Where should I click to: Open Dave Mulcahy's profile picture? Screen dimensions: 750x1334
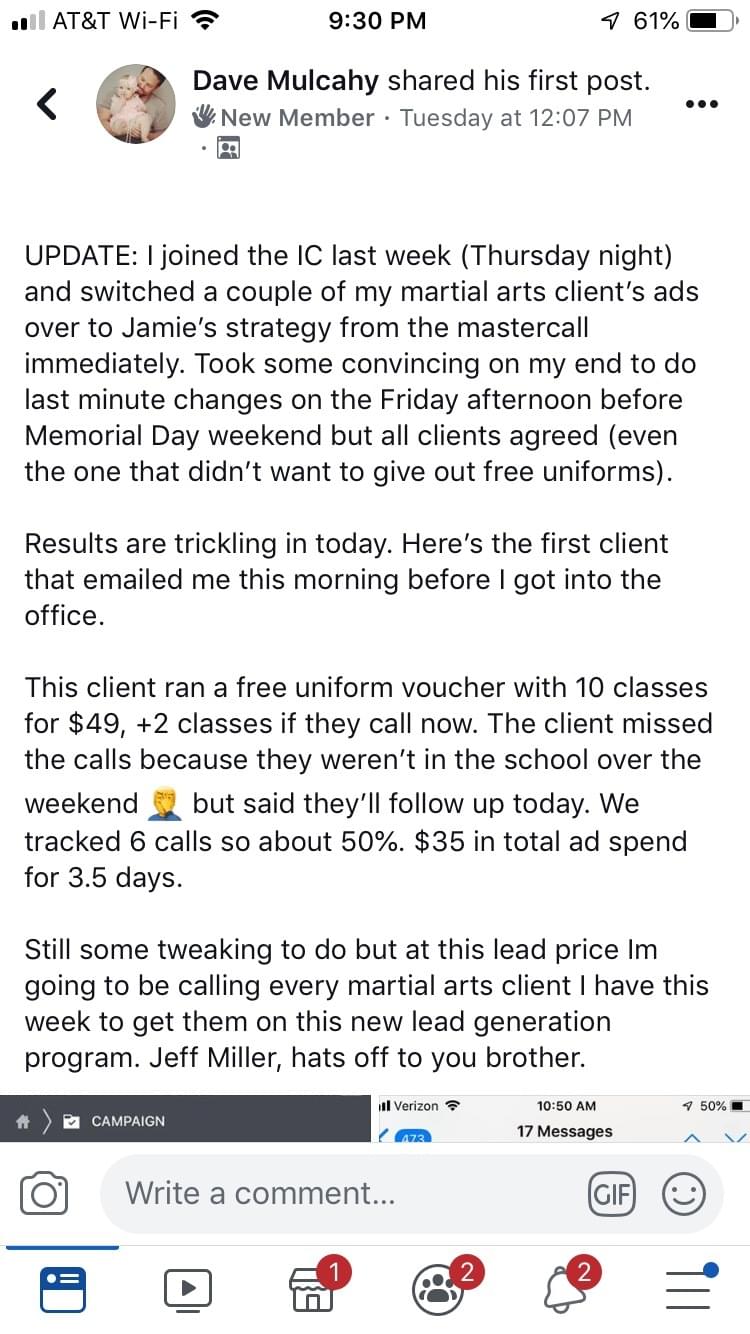[136, 104]
